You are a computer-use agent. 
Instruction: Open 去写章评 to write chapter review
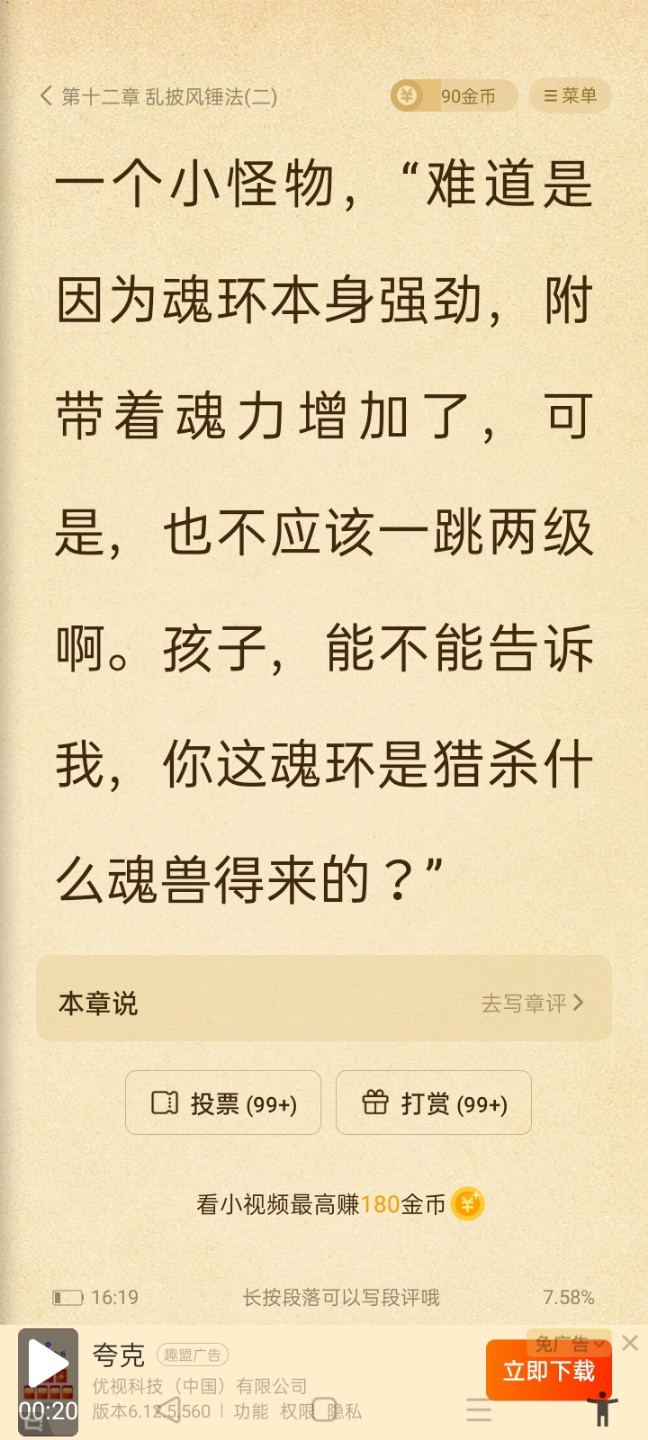pyautogui.click(x=532, y=1003)
